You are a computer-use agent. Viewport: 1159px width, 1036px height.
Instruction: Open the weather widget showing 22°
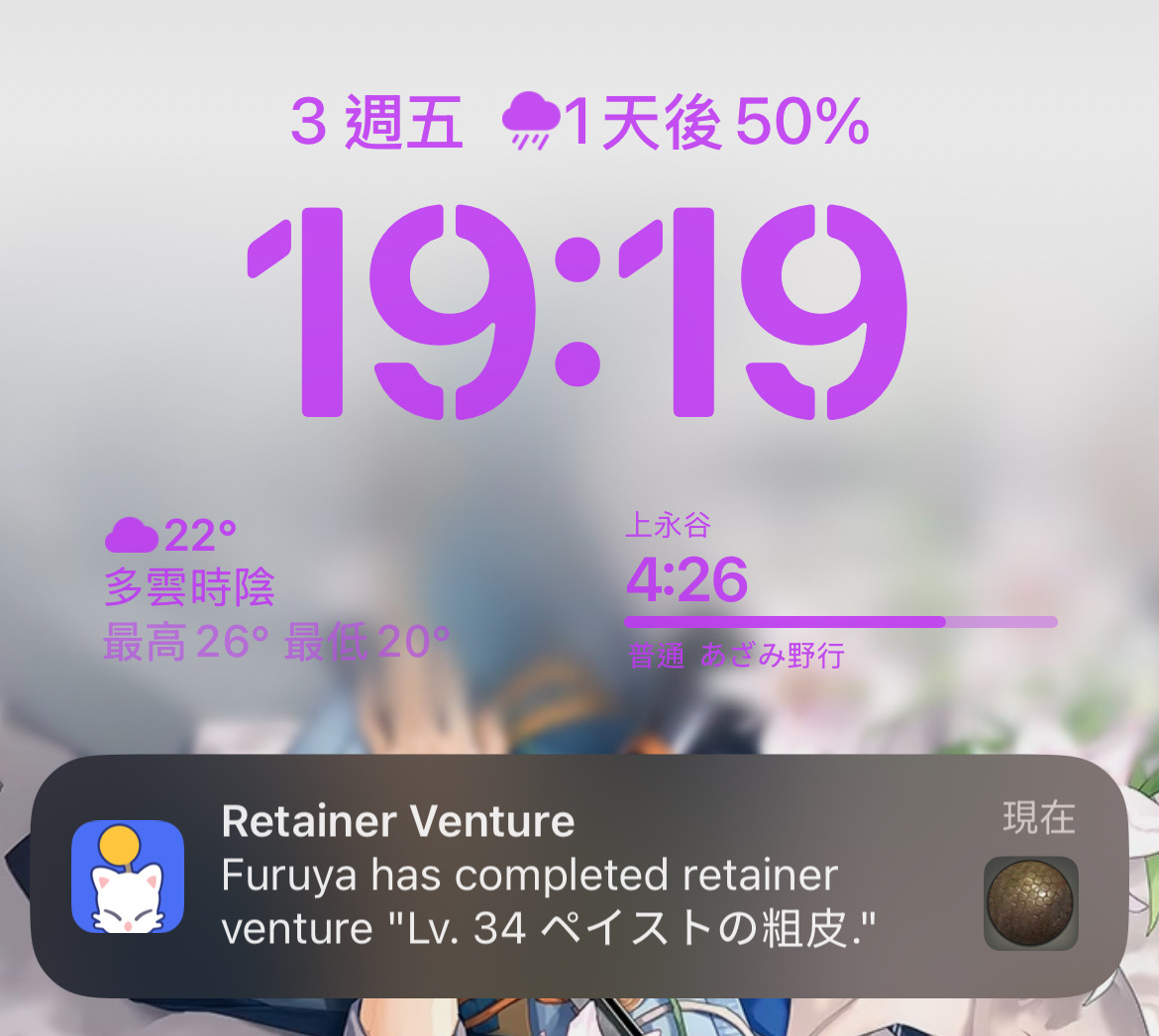pos(275,590)
